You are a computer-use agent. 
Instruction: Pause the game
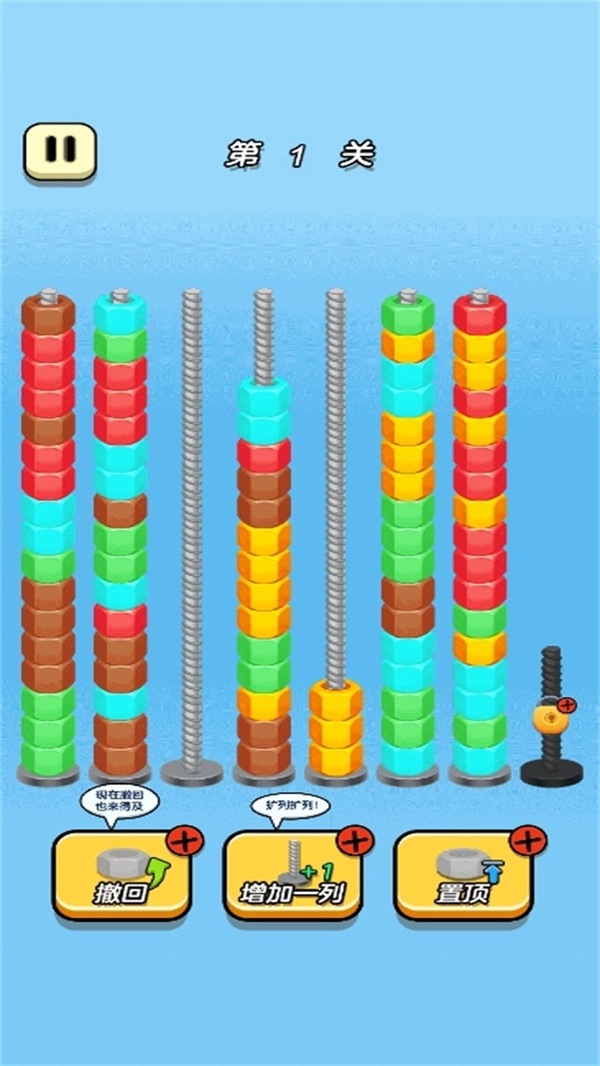[x=60, y=151]
